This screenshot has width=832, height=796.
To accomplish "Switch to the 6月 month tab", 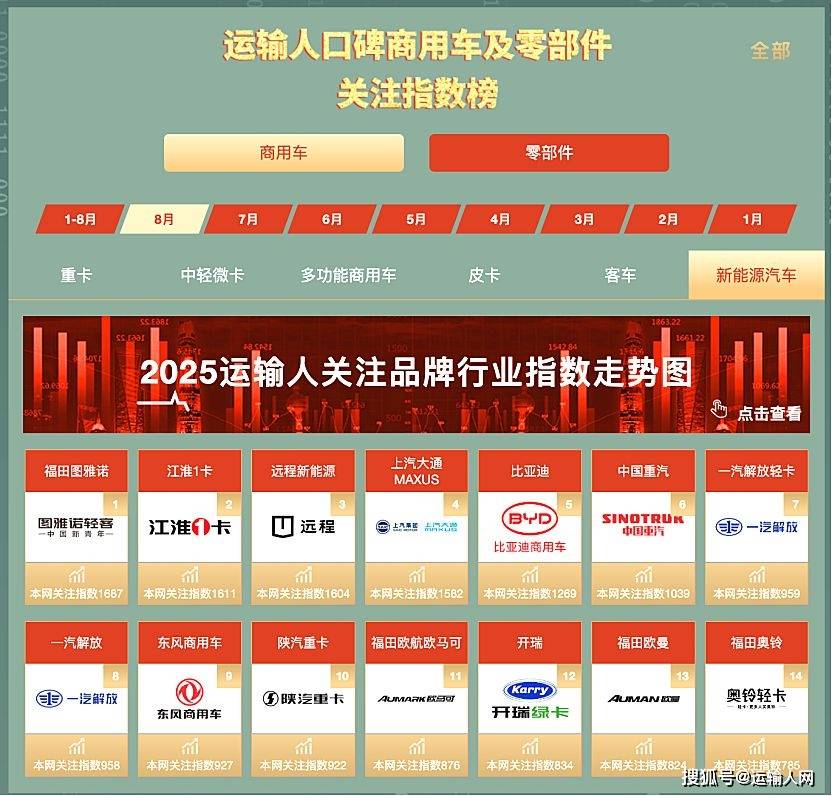I will pos(332,219).
